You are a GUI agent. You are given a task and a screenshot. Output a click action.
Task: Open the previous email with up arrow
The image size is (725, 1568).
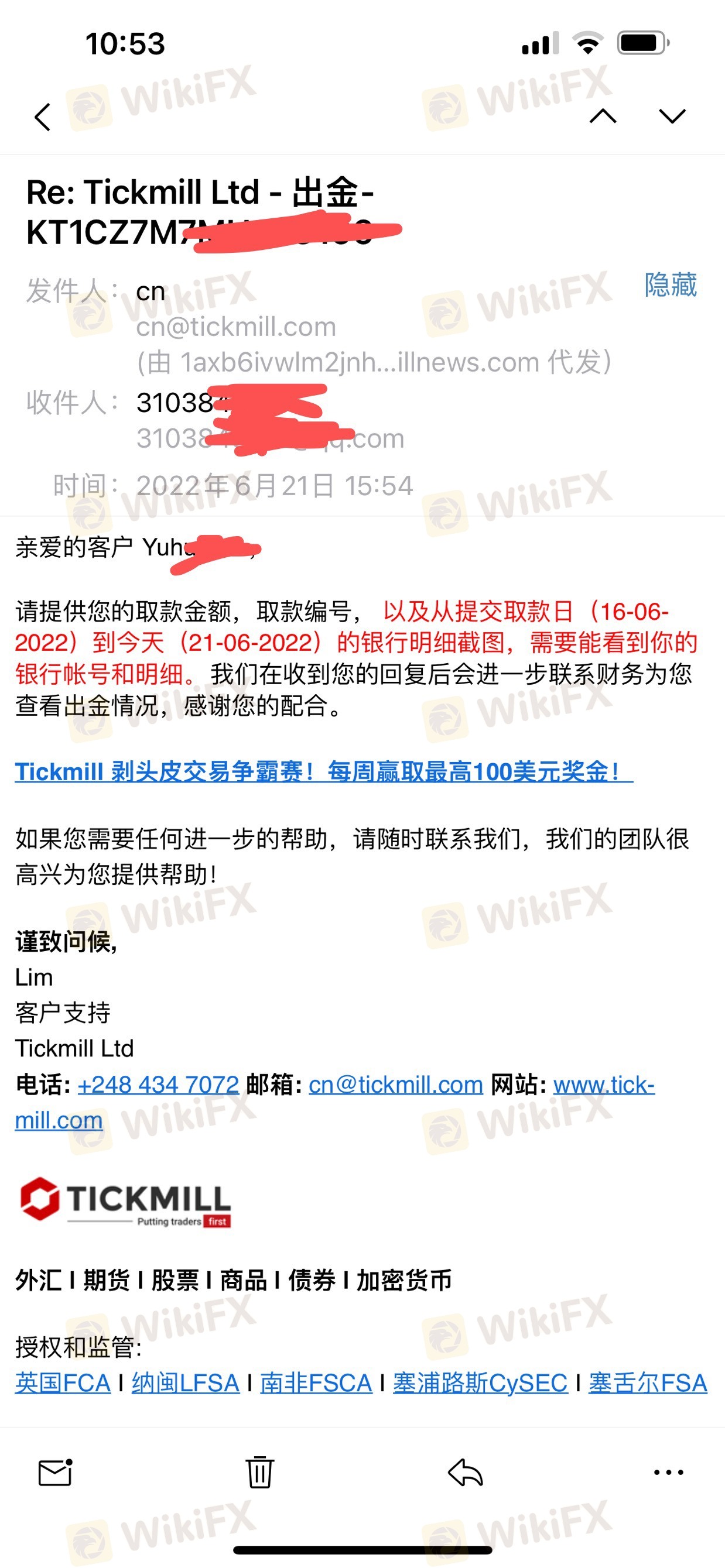603,116
